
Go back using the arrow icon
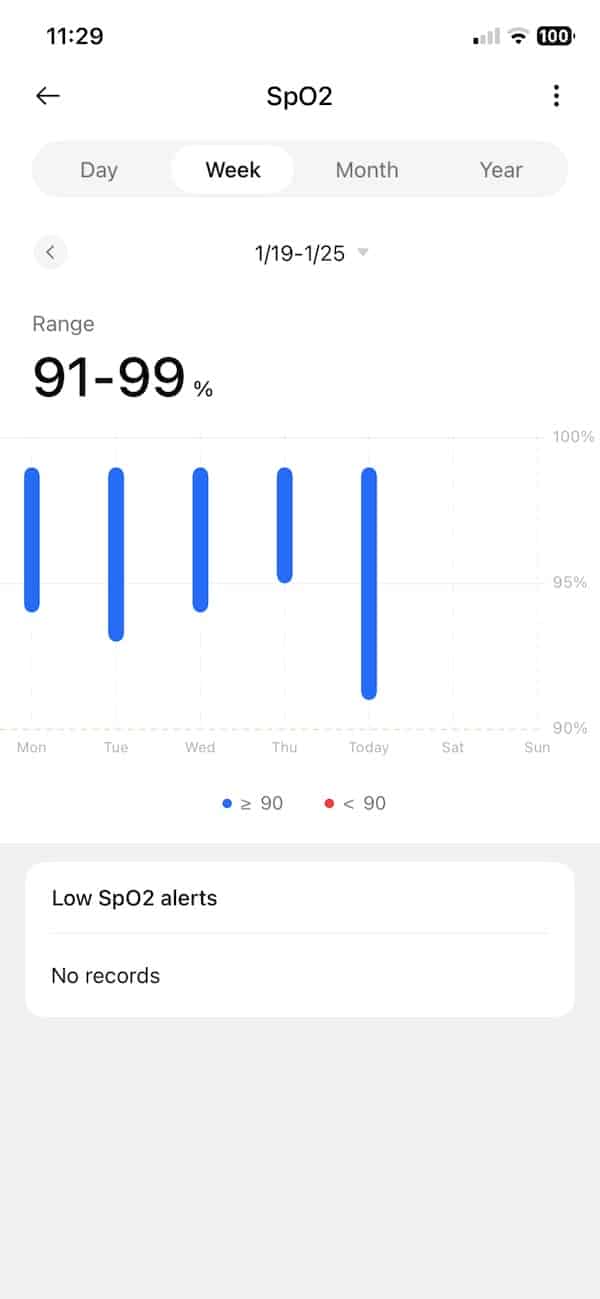click(x=48, y=96)
